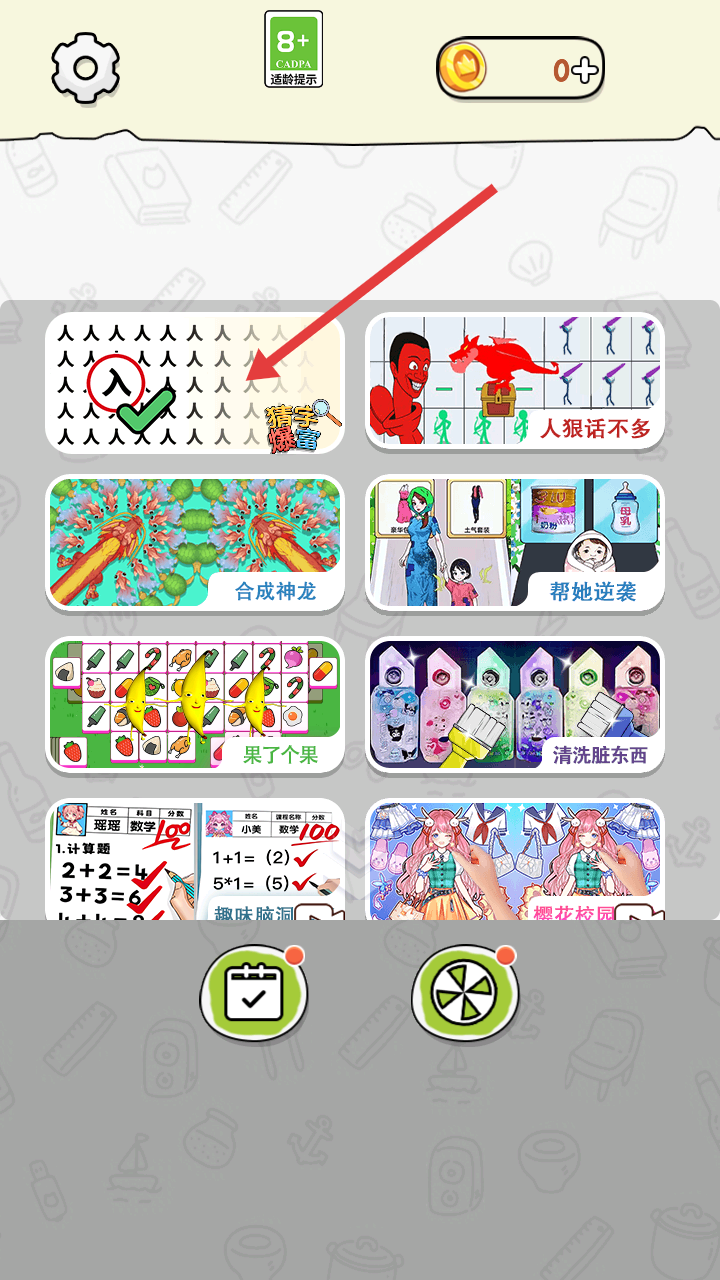Tap the 8+ CADPA age rating badge

293,49
